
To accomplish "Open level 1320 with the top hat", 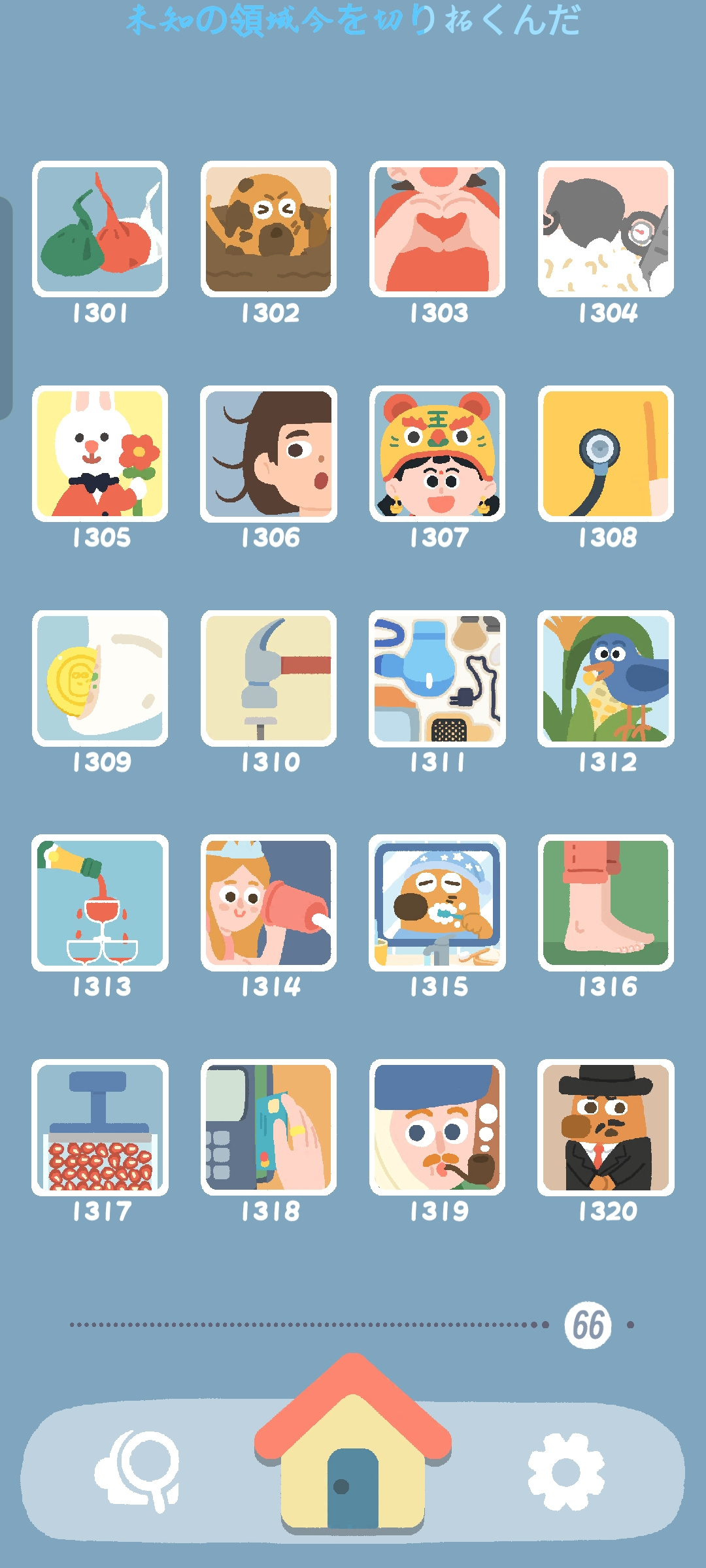I will (606, 1128).
